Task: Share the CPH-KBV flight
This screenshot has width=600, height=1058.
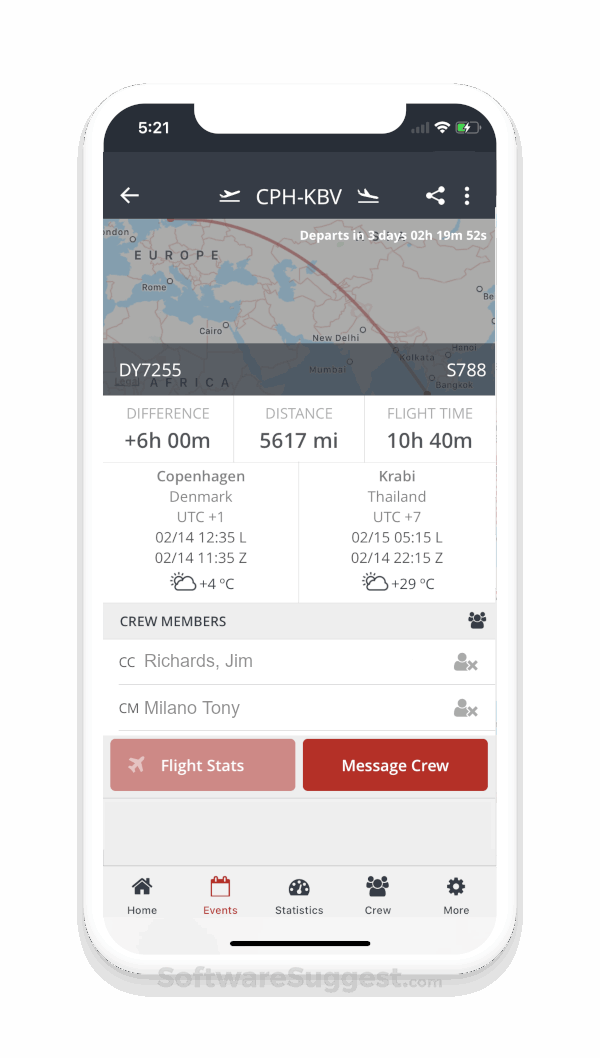Action: [435, 196]
